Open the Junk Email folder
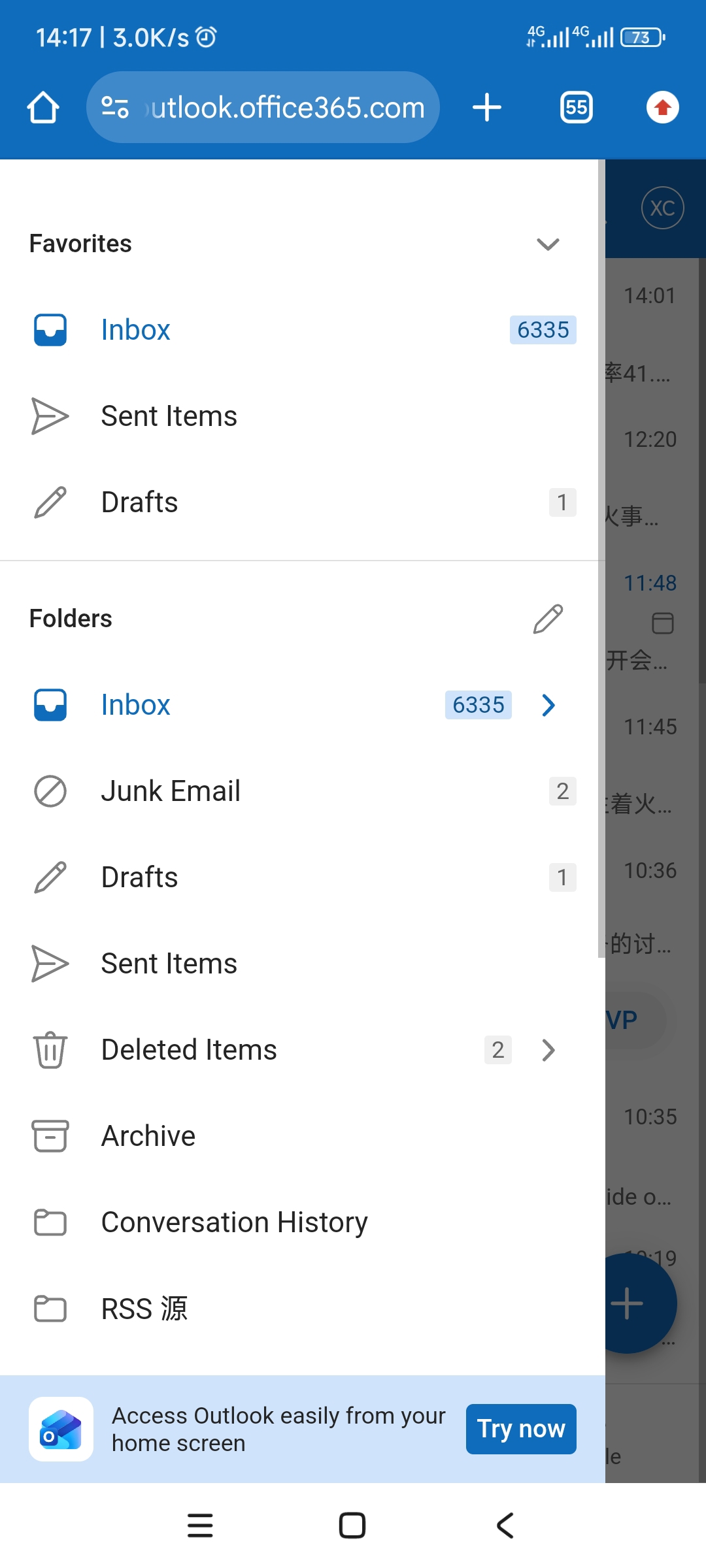Screen dimensions: 706x1568 pyautogui.click(x=171, y=791)
